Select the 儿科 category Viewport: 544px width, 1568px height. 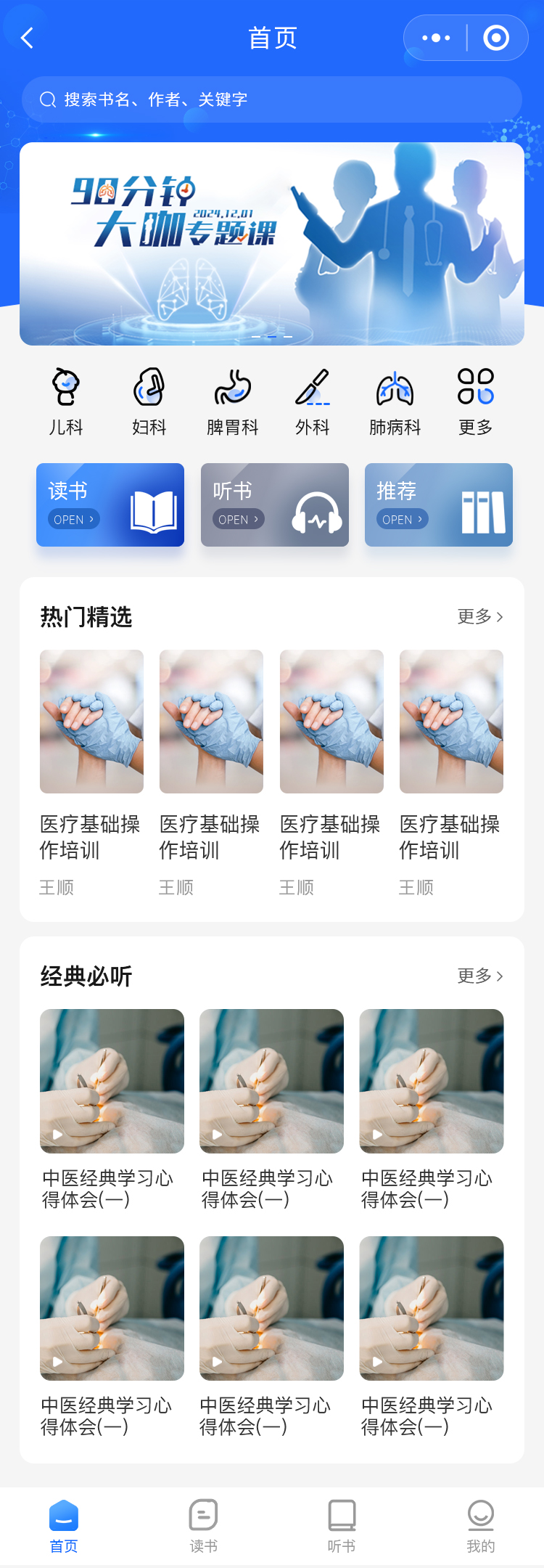coord(66,401)
